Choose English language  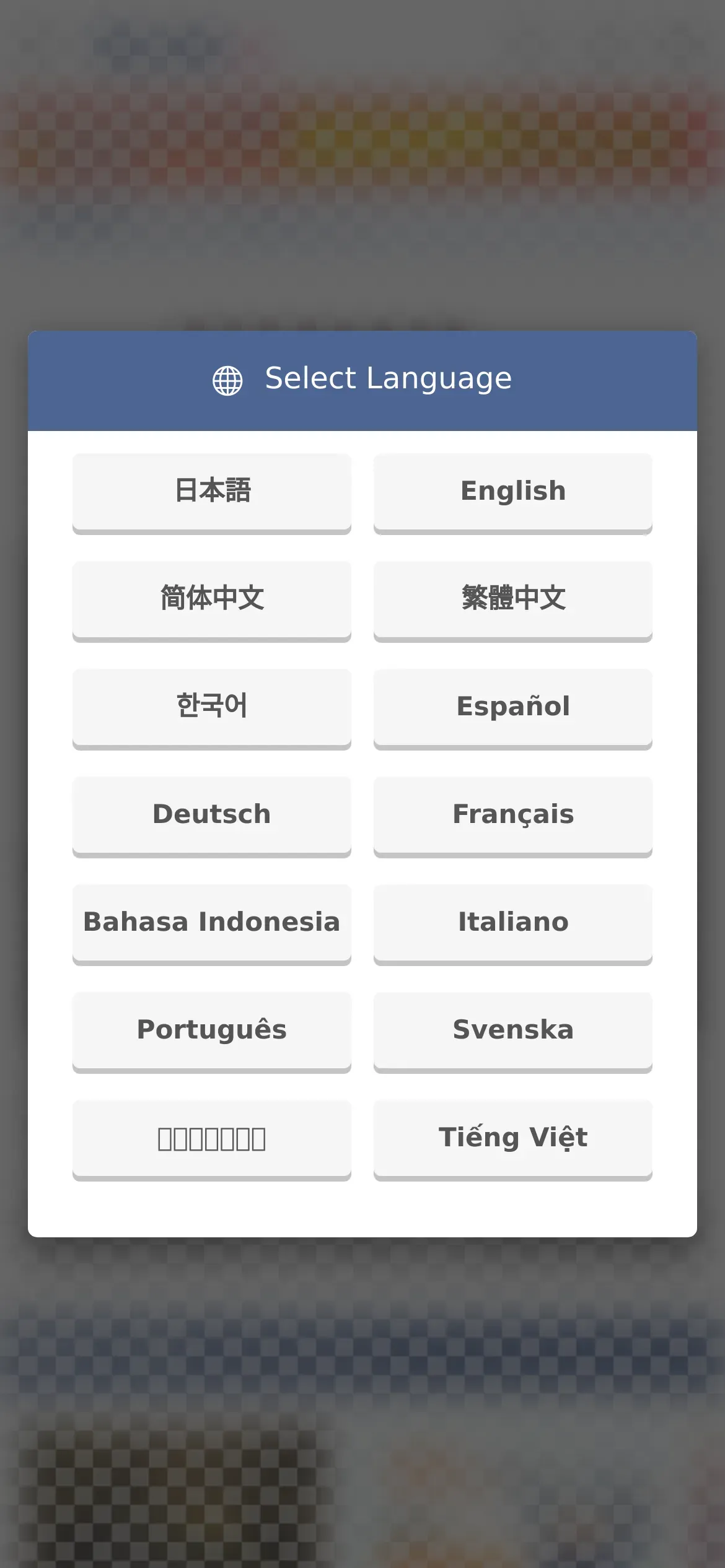pyautogui.click(x=512, y=491)
